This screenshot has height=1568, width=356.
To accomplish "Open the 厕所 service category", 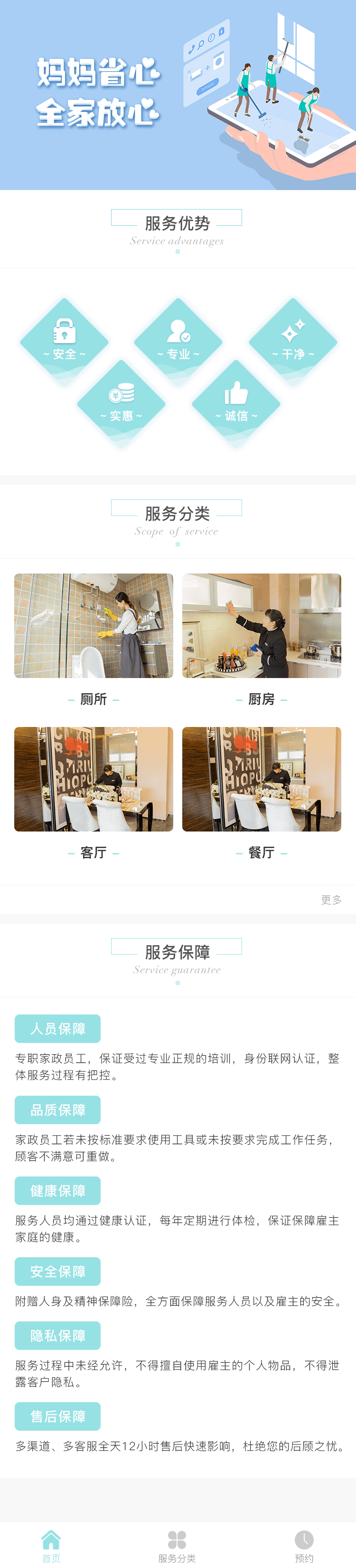I will point(93,626).
